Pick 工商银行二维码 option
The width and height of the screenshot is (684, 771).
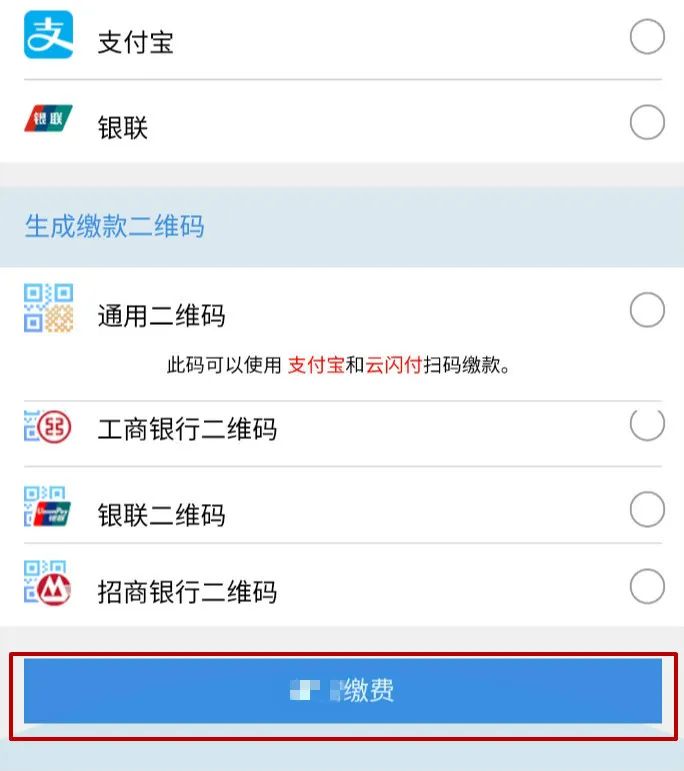pyautogui.click(x=646, y=425)
